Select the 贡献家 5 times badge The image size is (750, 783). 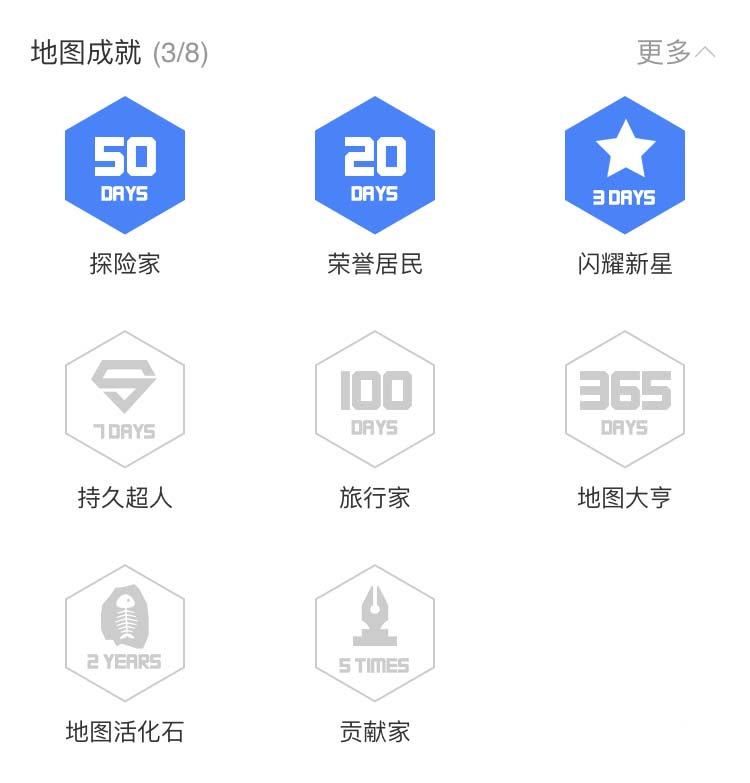point(375,633)
